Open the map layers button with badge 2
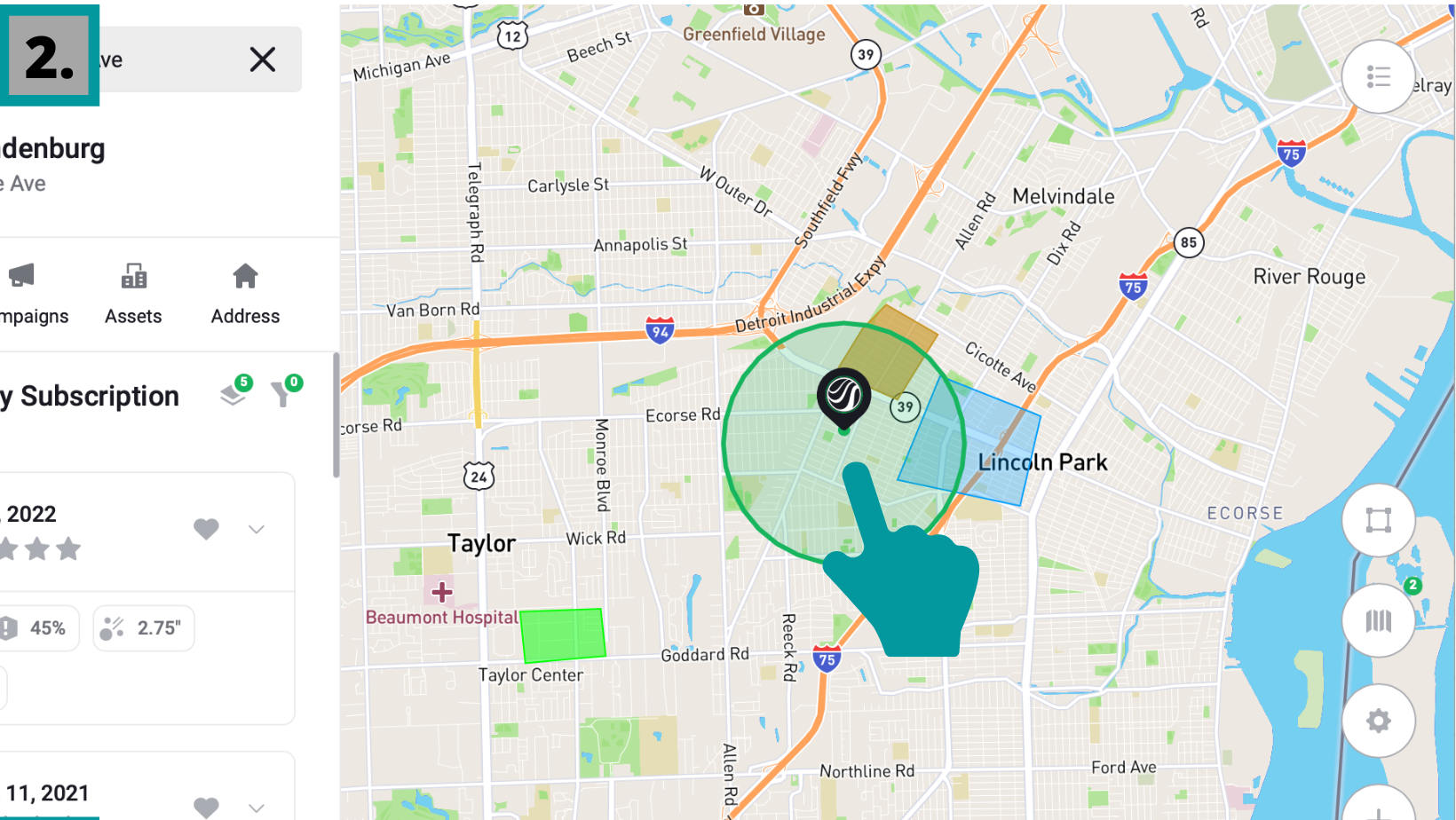Image resolution: width=1456 pixels, height=820 pixels. [x=1378, y=620]
